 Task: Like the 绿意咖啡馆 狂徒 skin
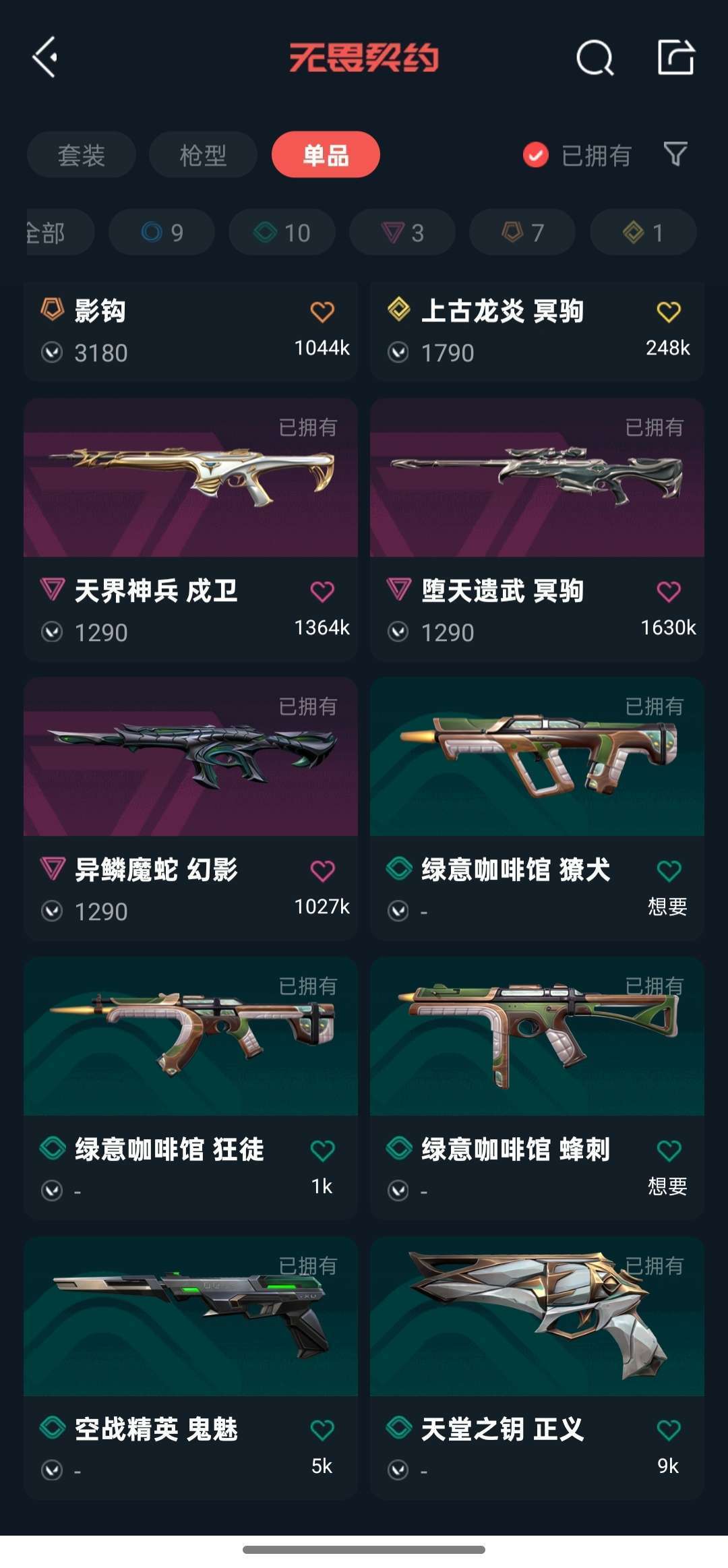322,1151
